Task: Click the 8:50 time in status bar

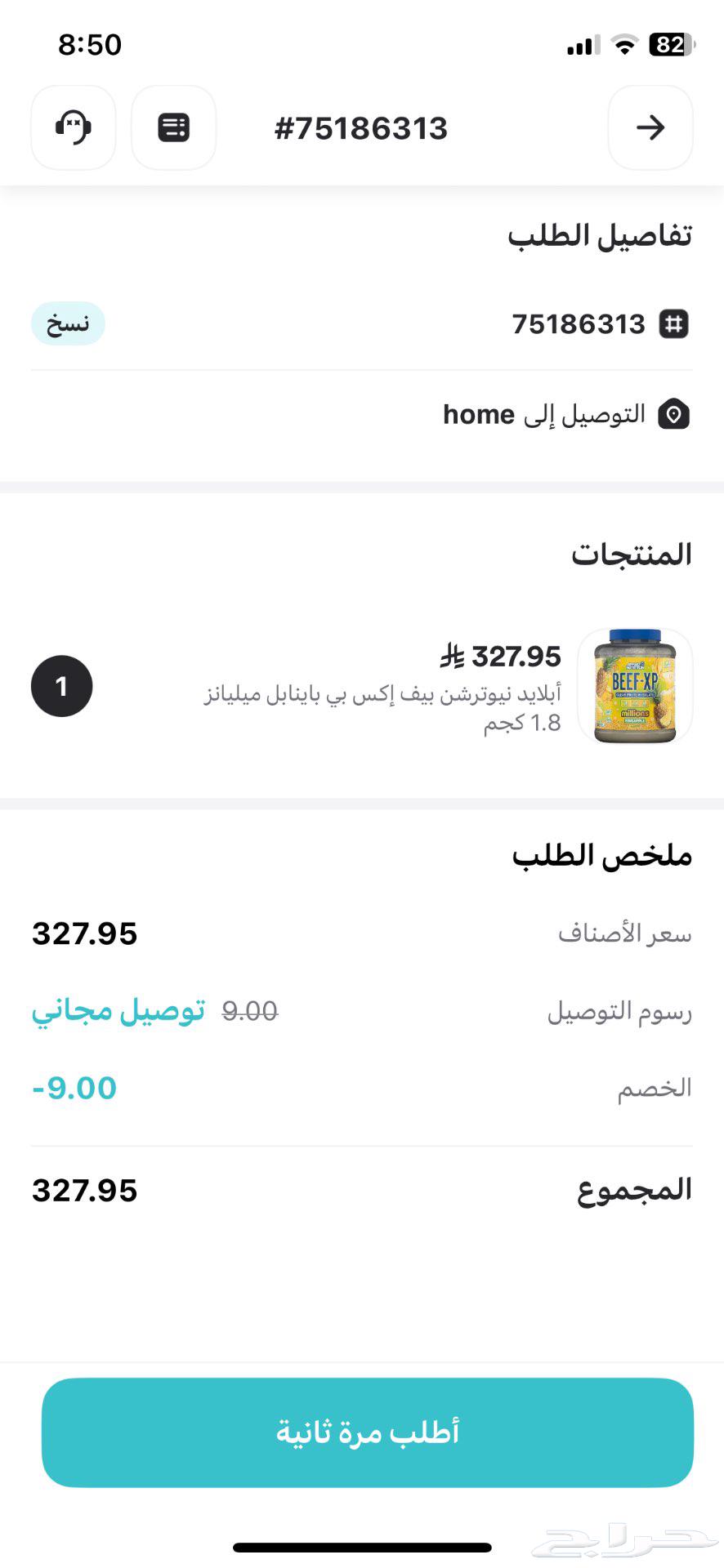Action: tap(90, 45)
